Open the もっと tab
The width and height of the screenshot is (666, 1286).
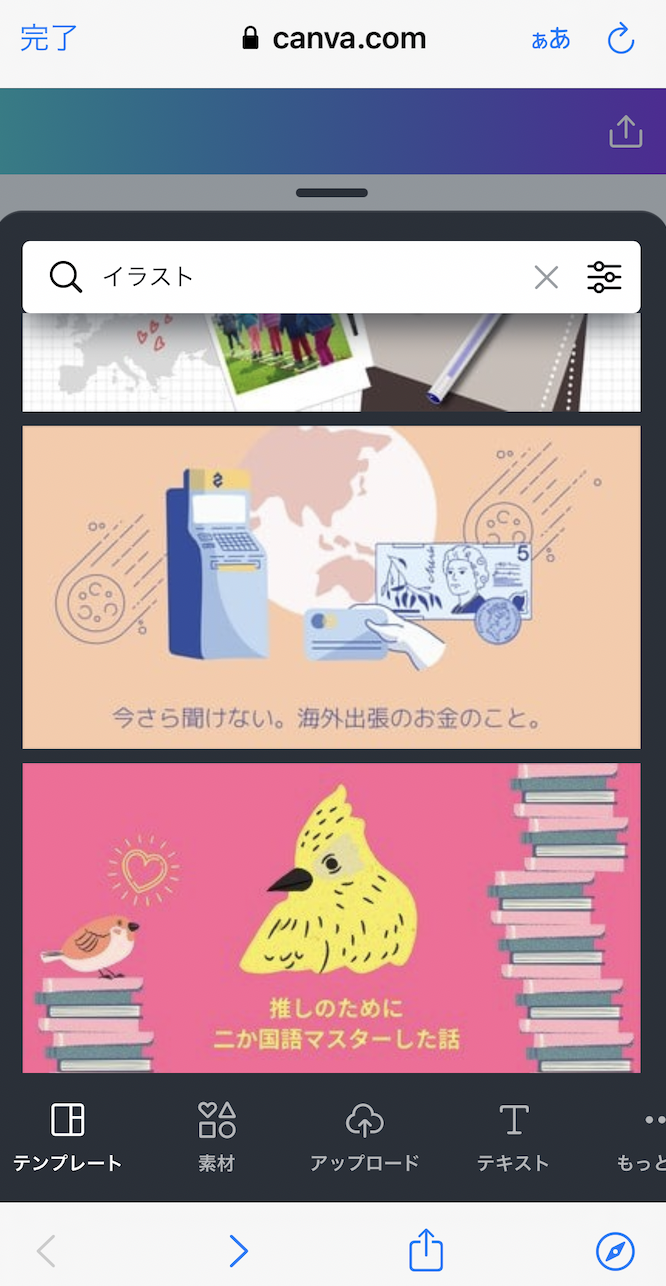(x=645, y=1137)
